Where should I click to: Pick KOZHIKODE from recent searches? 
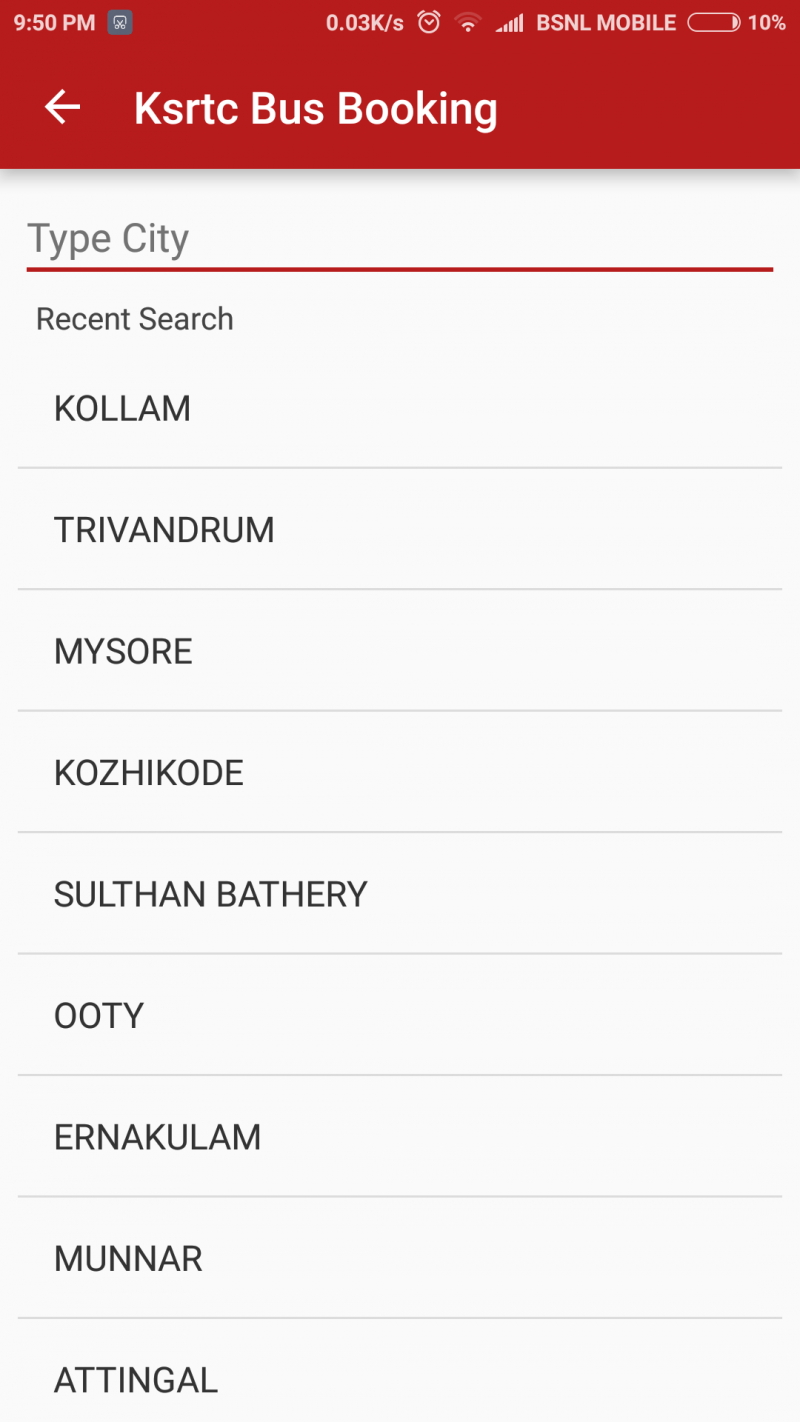pos(400,772)
